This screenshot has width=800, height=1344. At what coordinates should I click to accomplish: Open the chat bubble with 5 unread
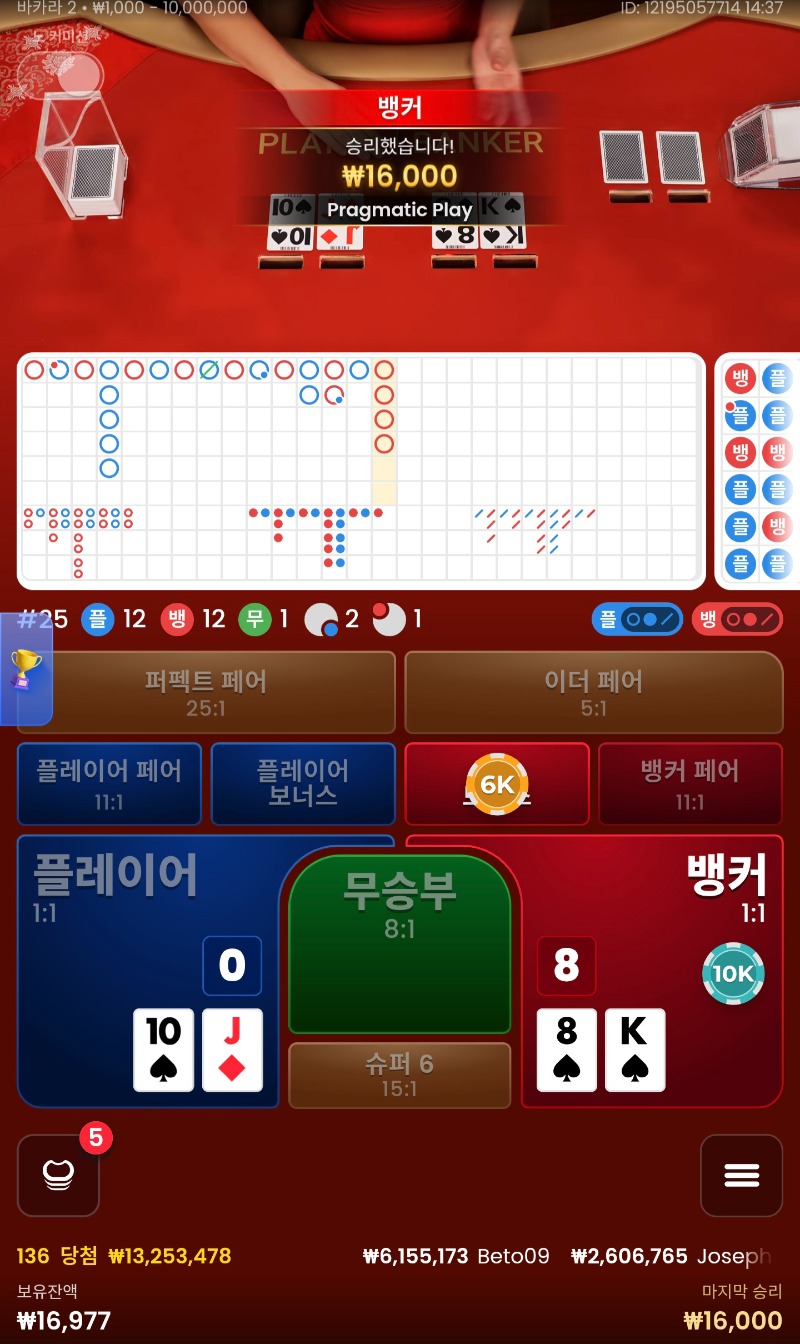[58, 1175]
